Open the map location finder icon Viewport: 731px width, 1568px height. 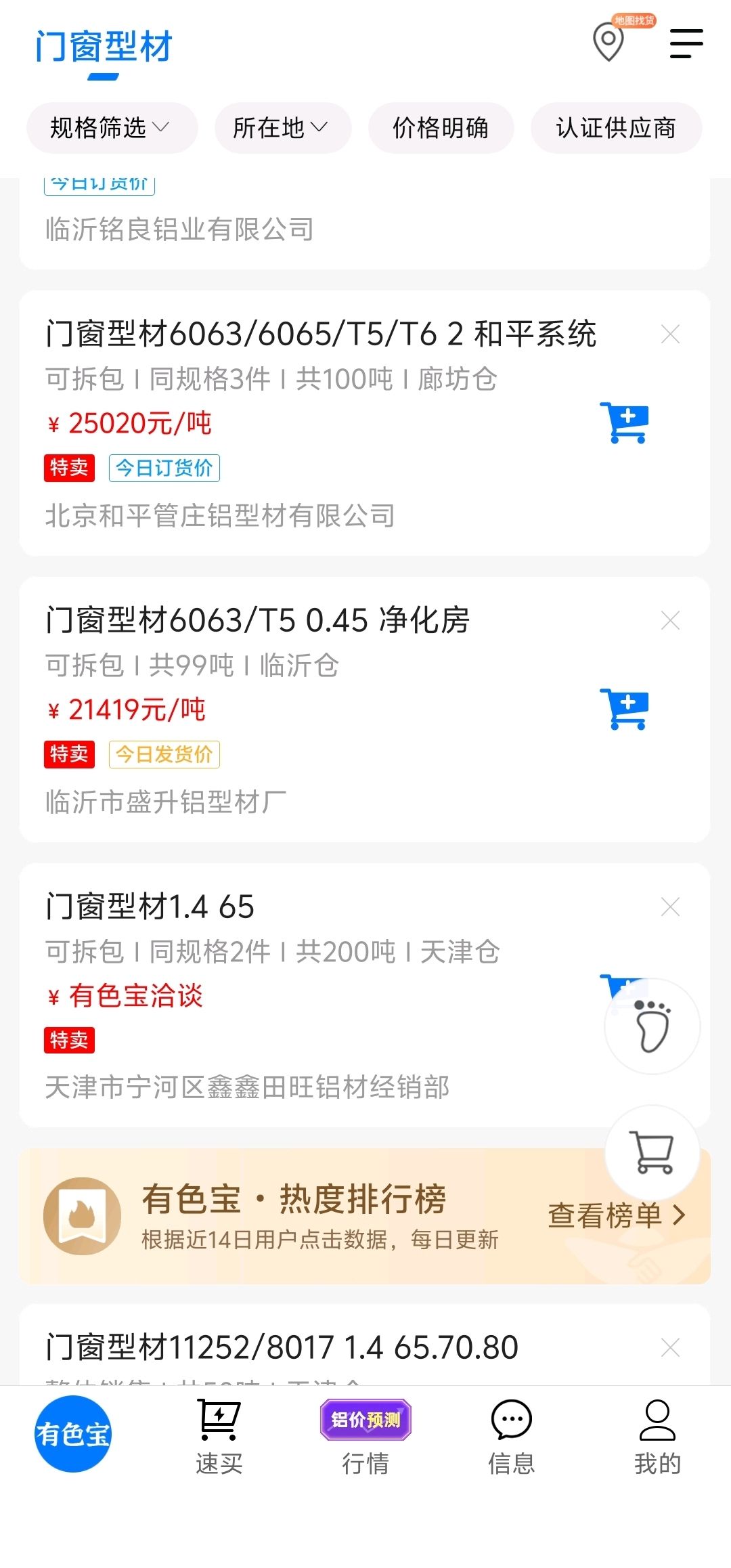pos(609,42)
